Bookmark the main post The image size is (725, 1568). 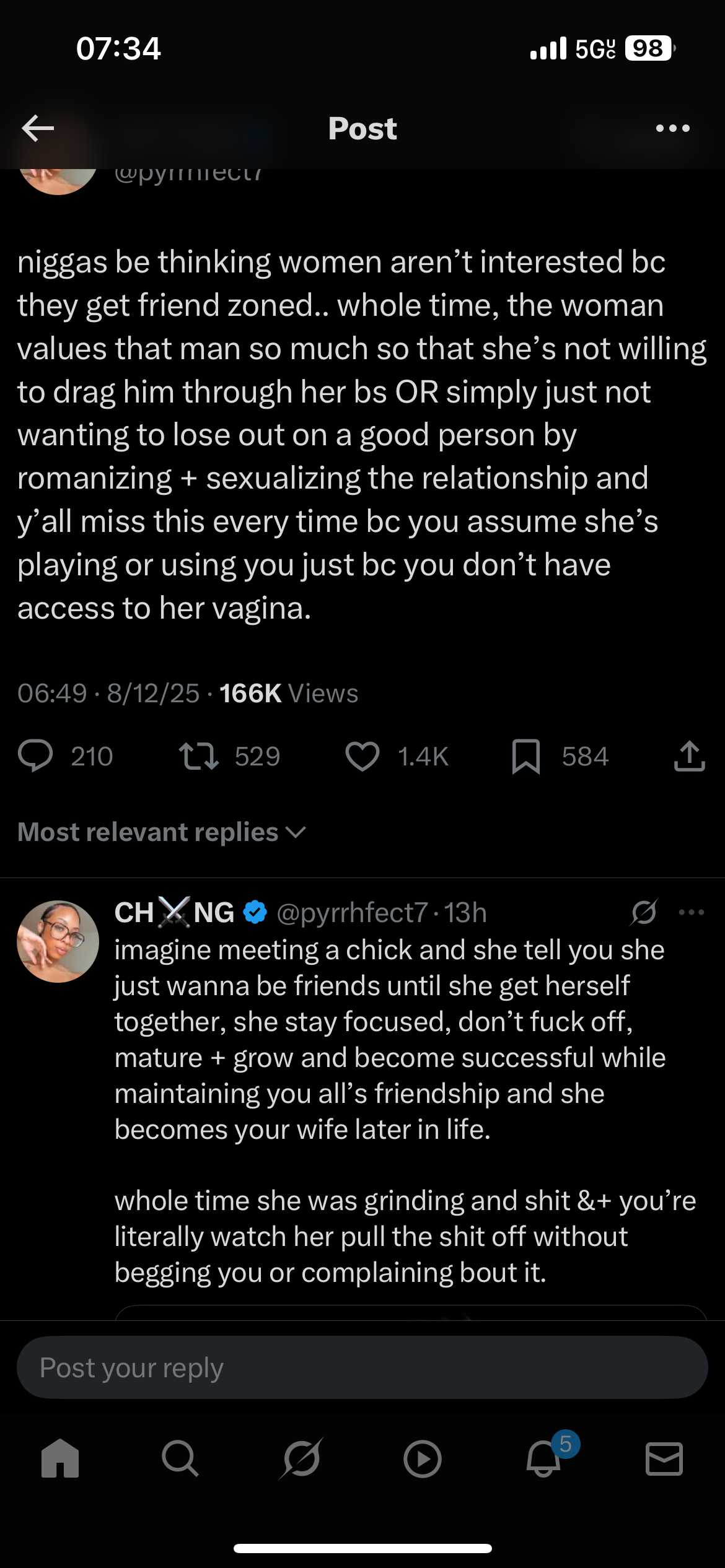(525, 756)
